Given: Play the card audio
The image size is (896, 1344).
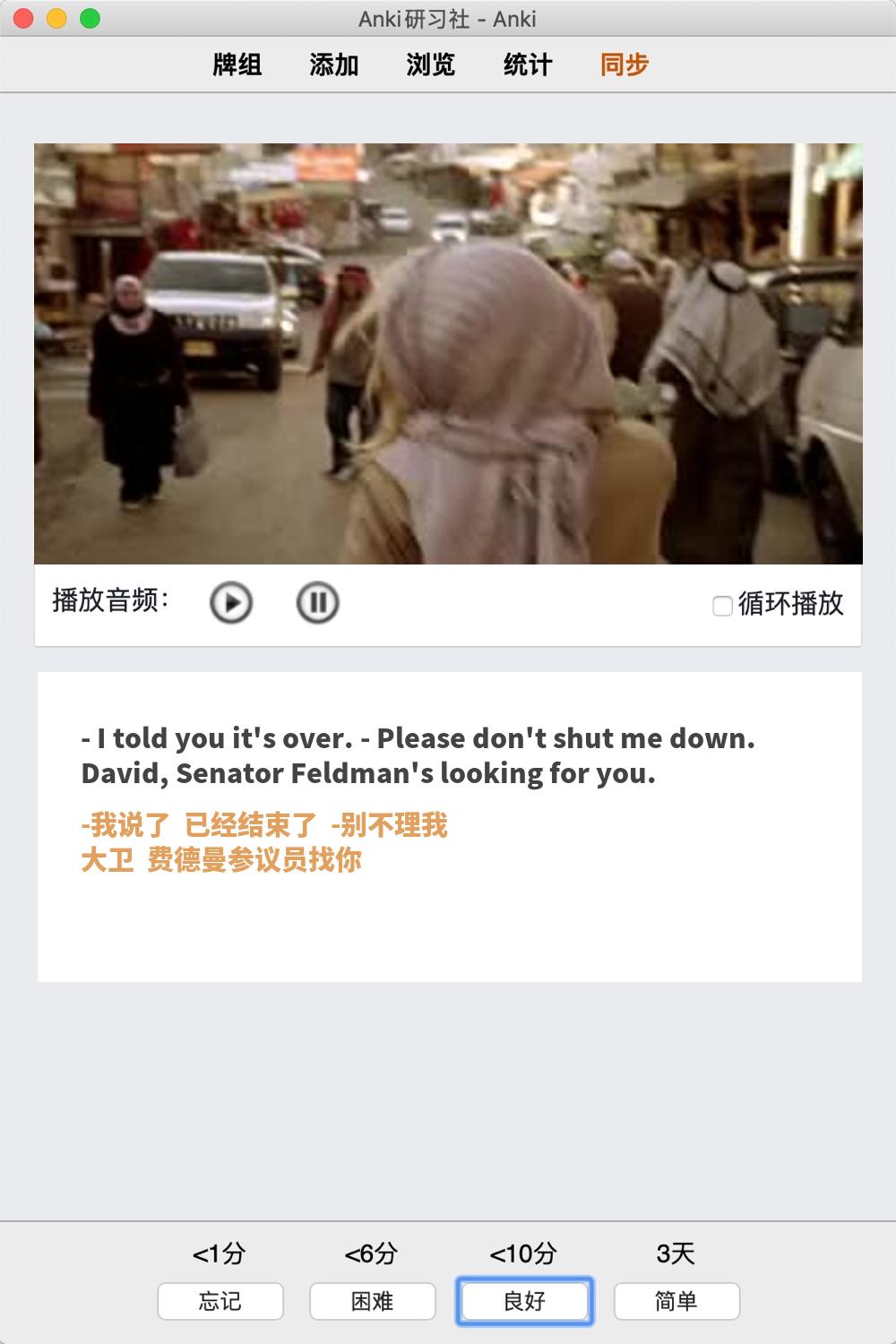Looking at the screenshot, I should (x=231, y=602).
